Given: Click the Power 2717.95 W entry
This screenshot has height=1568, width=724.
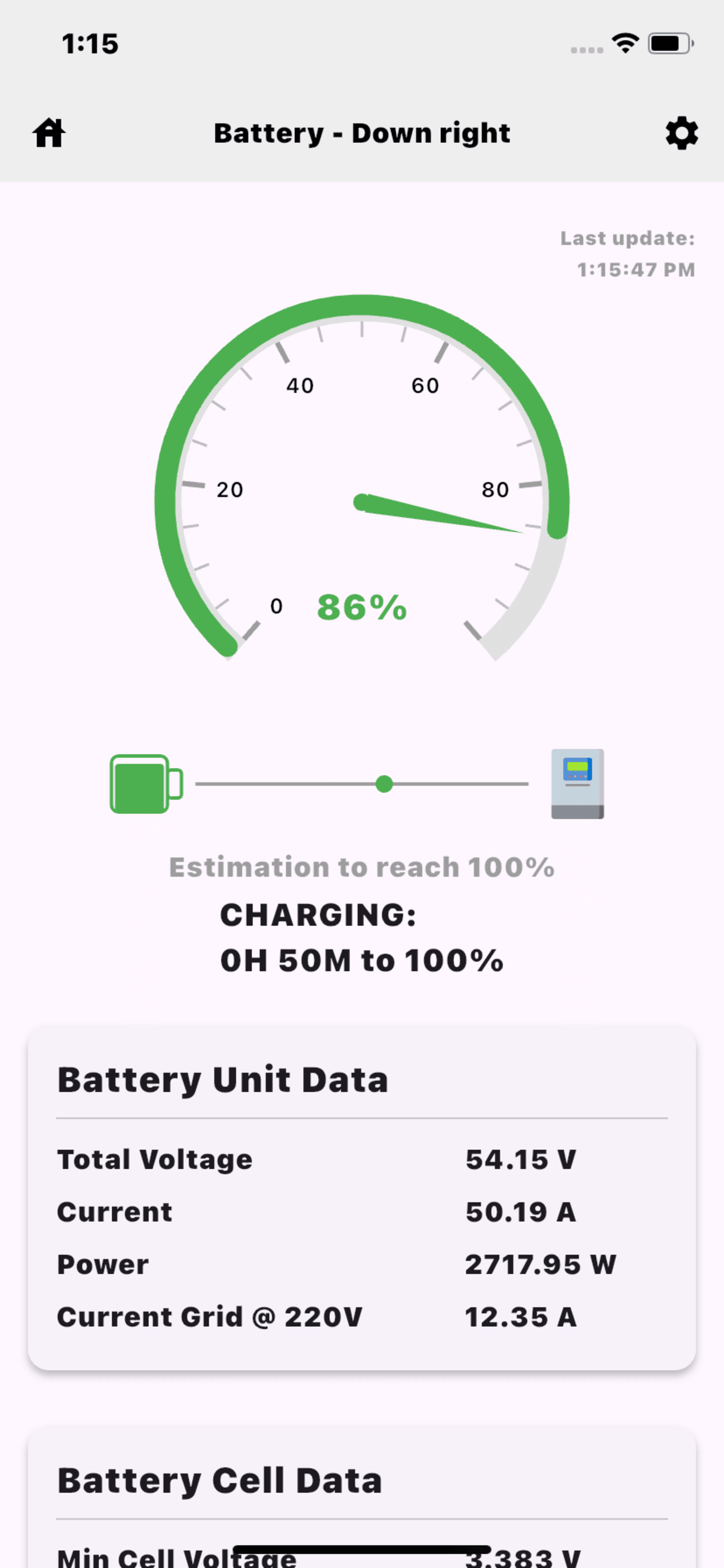Looking at the screenshot, I should tap(540, 1264).
